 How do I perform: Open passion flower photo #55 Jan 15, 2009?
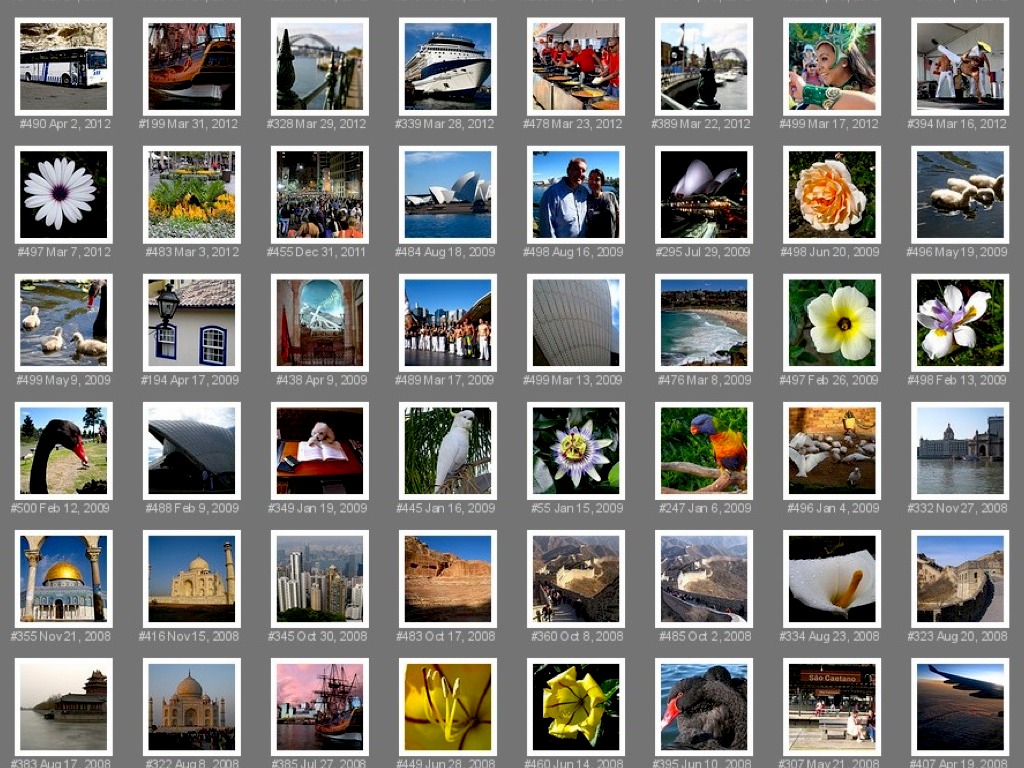(x=576, y=450)
